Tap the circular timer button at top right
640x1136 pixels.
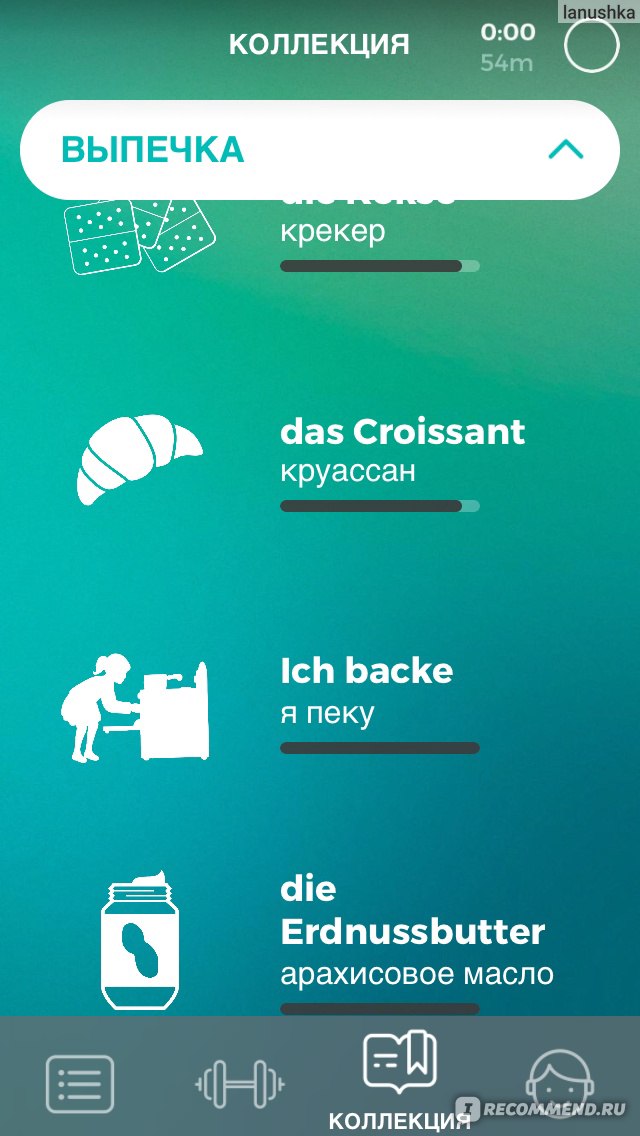[x=591, y=46]
